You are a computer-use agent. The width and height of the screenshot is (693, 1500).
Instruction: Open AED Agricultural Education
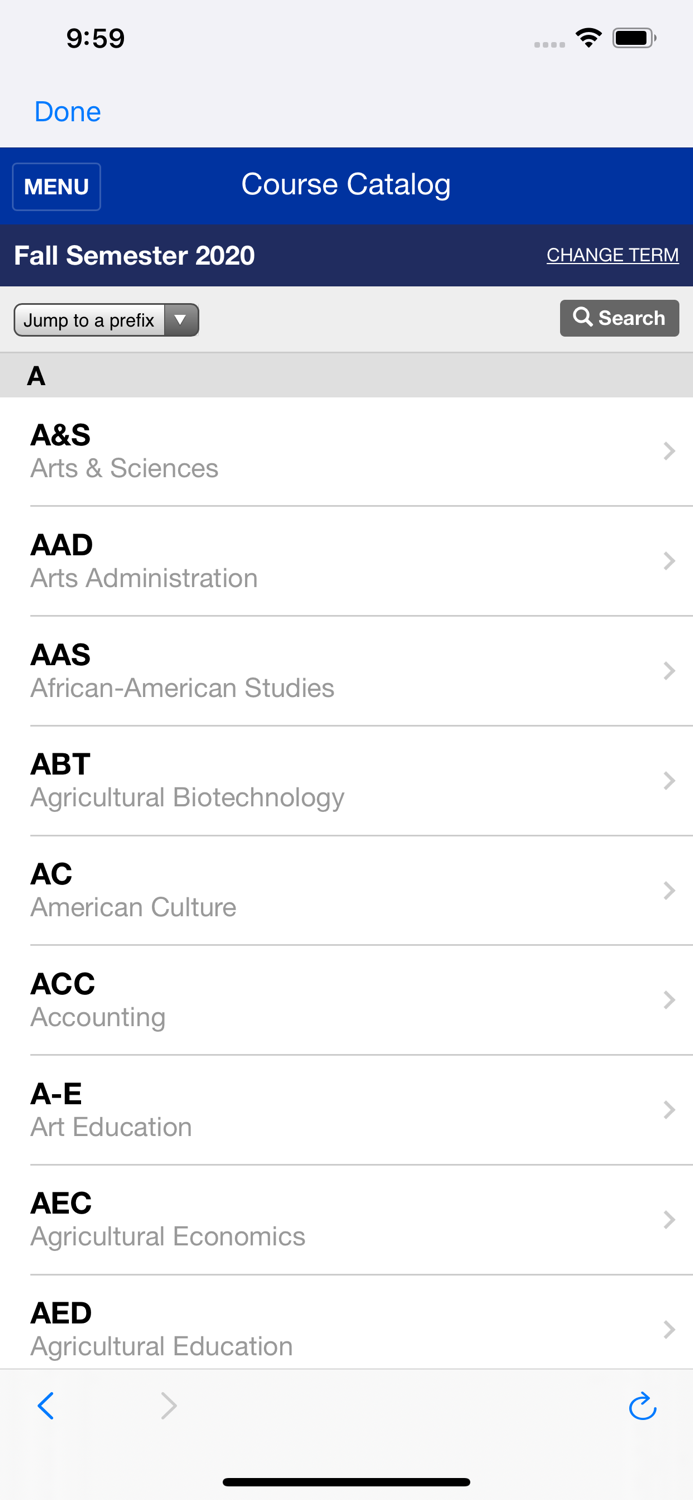pos(346,1328)
